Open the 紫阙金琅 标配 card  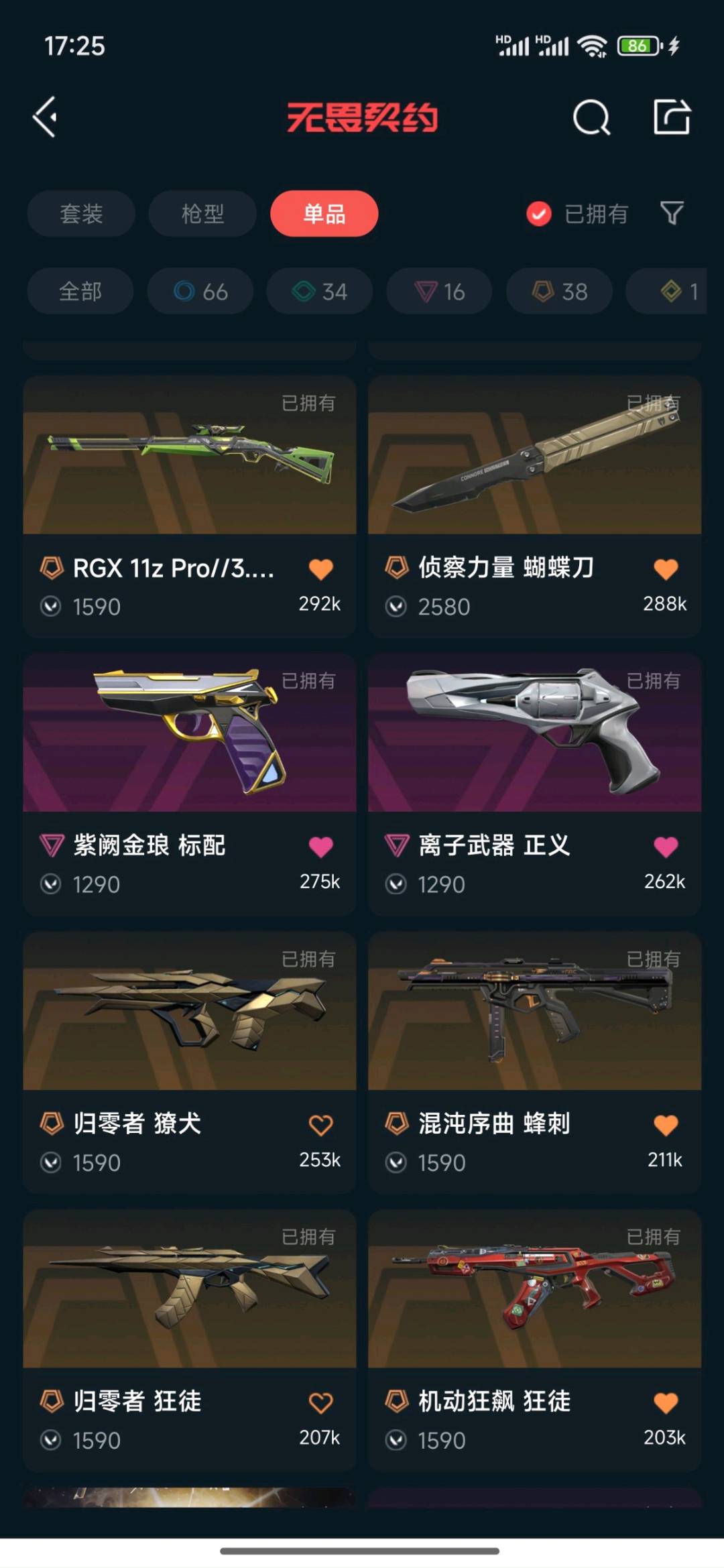189,744
